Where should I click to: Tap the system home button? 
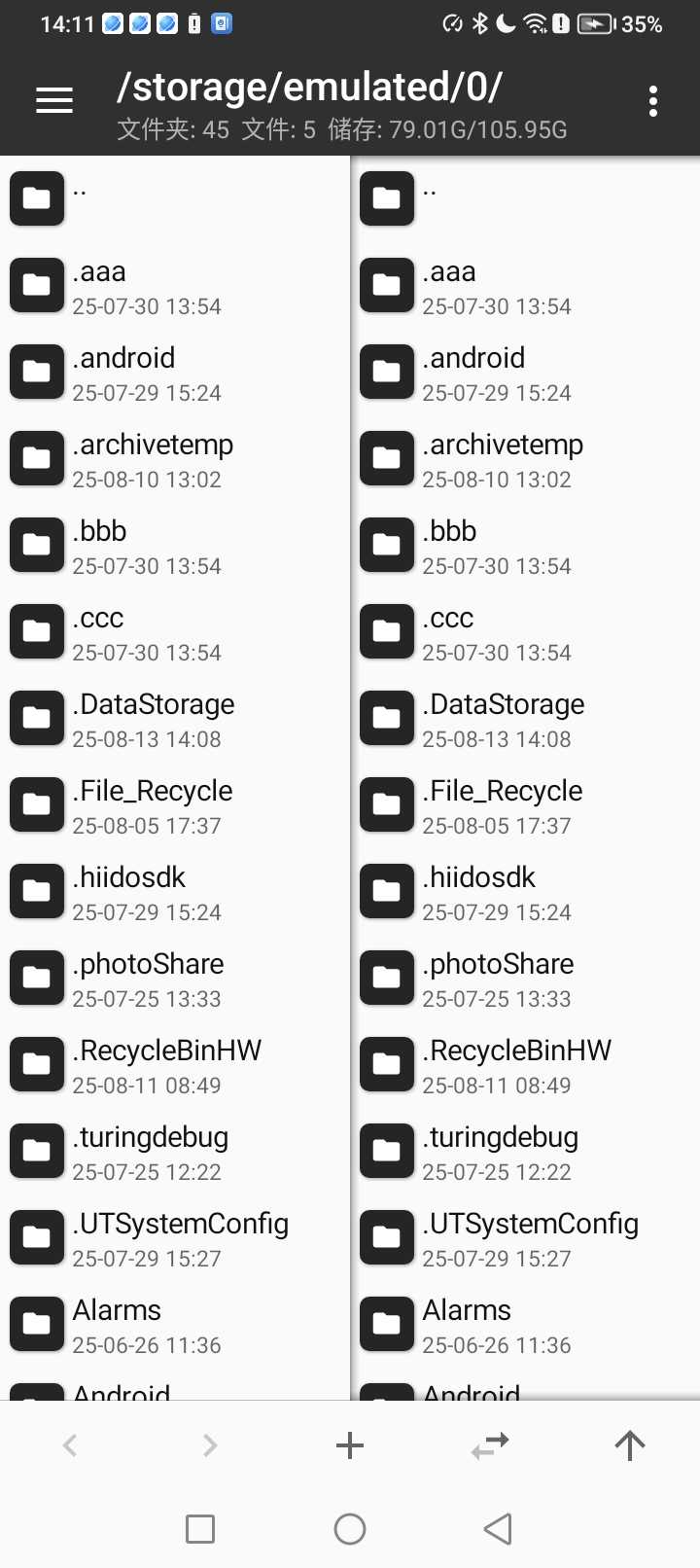pos(350,1529)
